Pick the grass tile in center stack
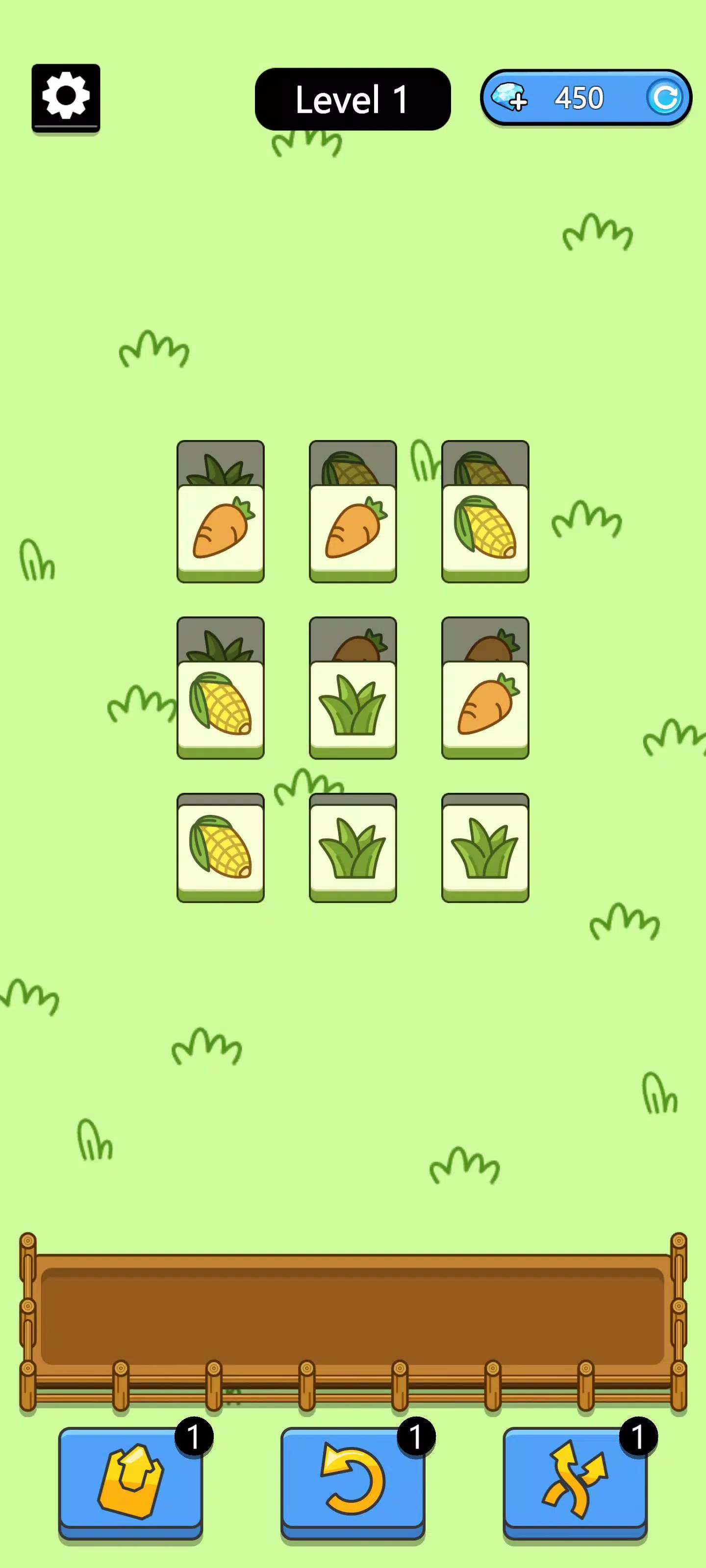706x1568 pixels. pos(353,705)
